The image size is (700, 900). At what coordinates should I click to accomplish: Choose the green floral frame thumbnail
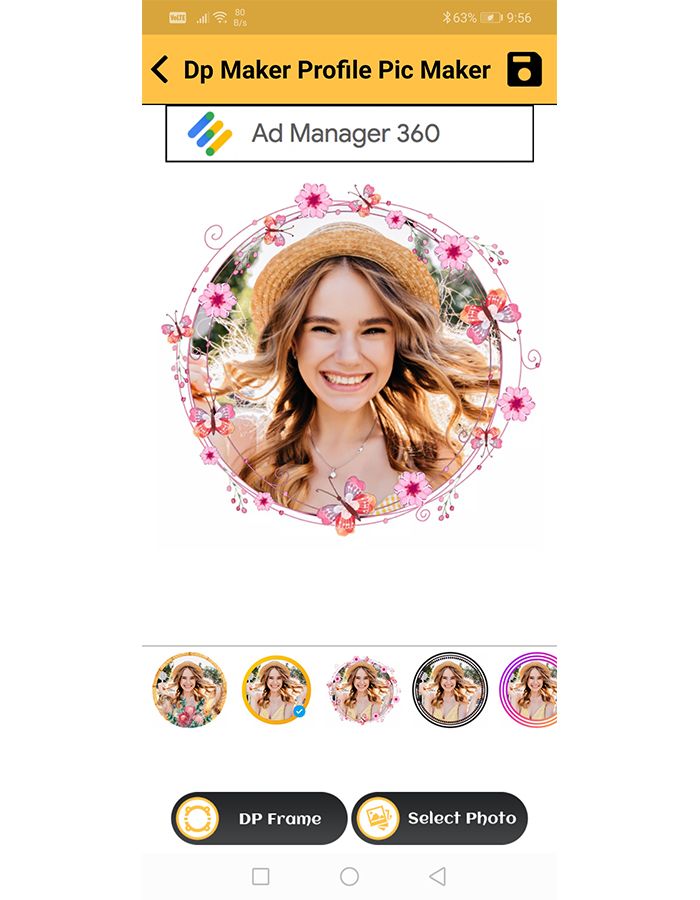click(190, 690)
